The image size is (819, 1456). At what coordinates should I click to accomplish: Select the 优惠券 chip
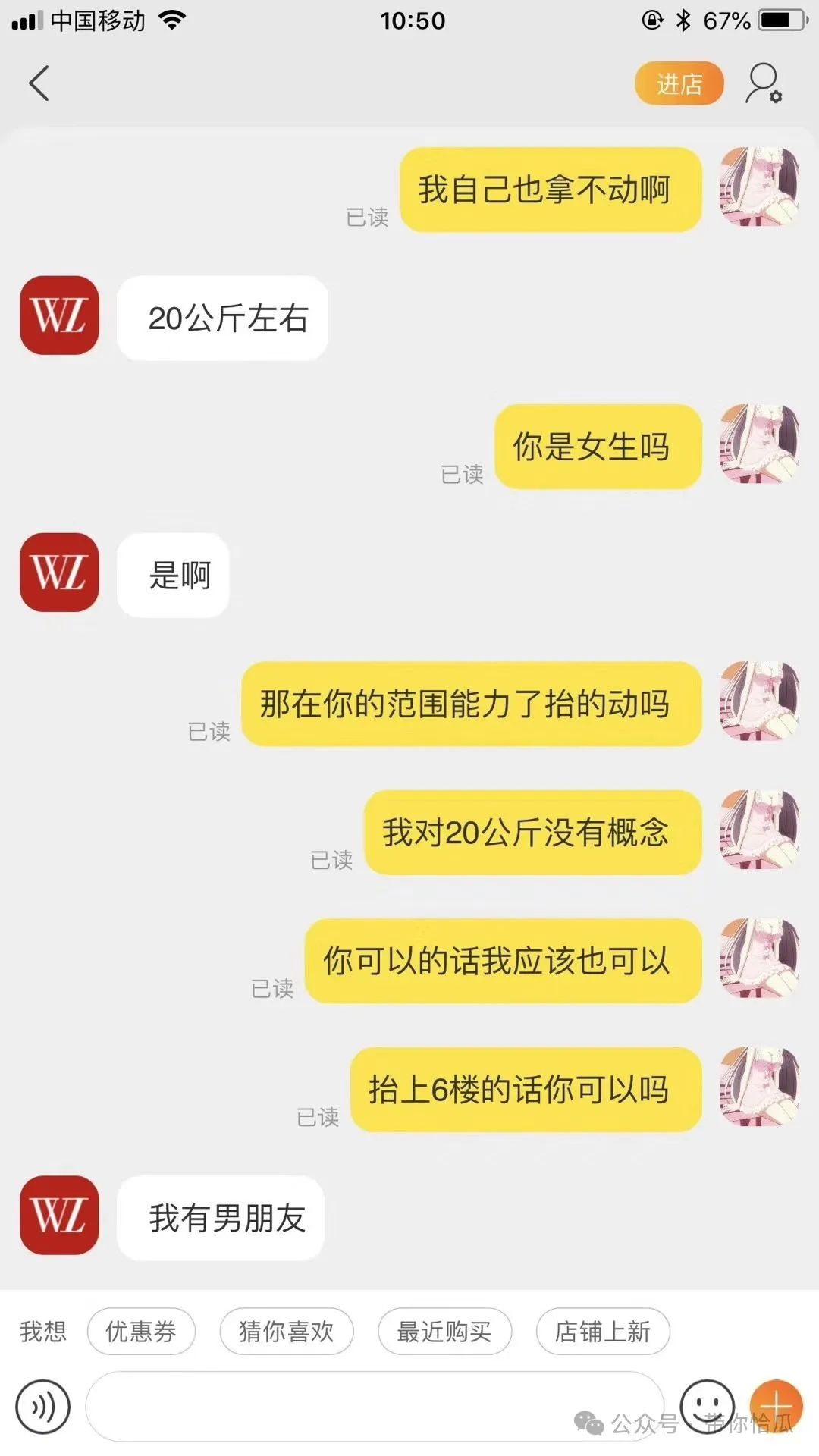click(x=141, y=1331)
